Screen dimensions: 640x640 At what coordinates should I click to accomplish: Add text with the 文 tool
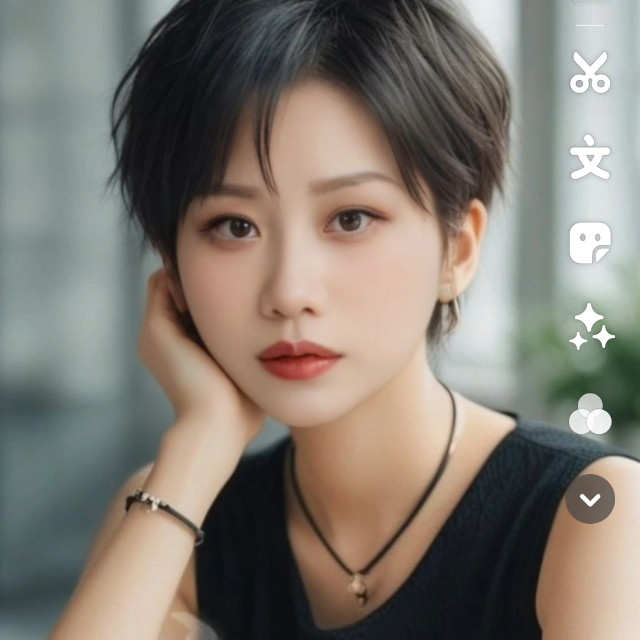[590, 159]
